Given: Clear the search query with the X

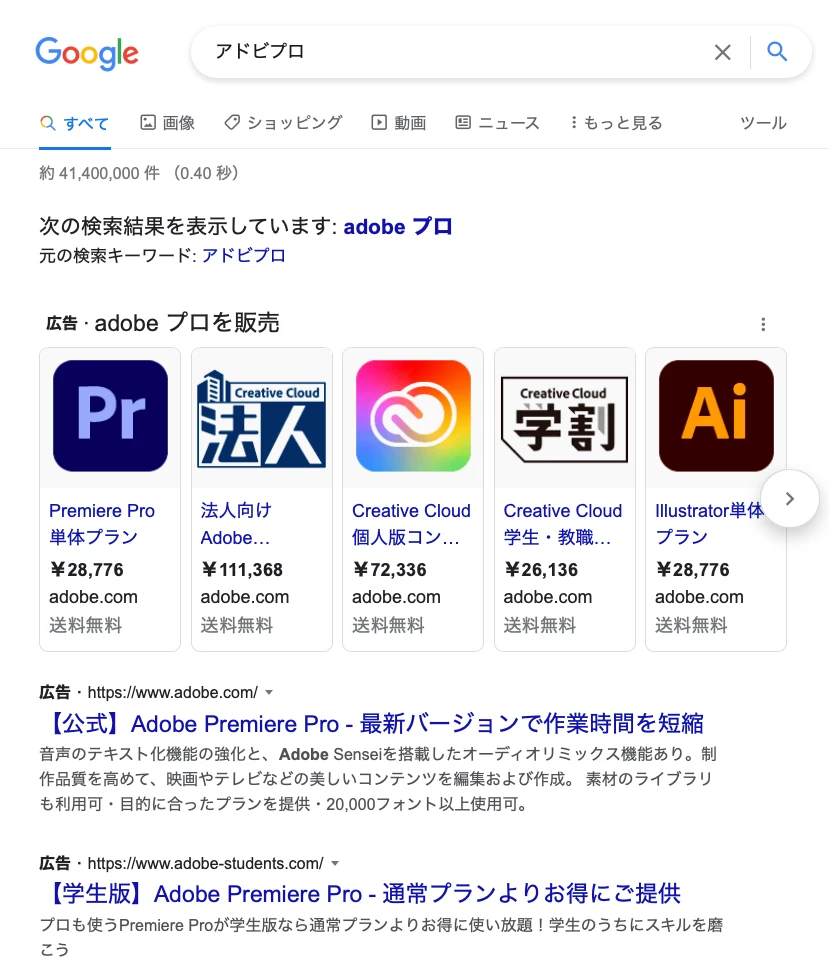Looking at the screenshot, I should click(722, 52).
